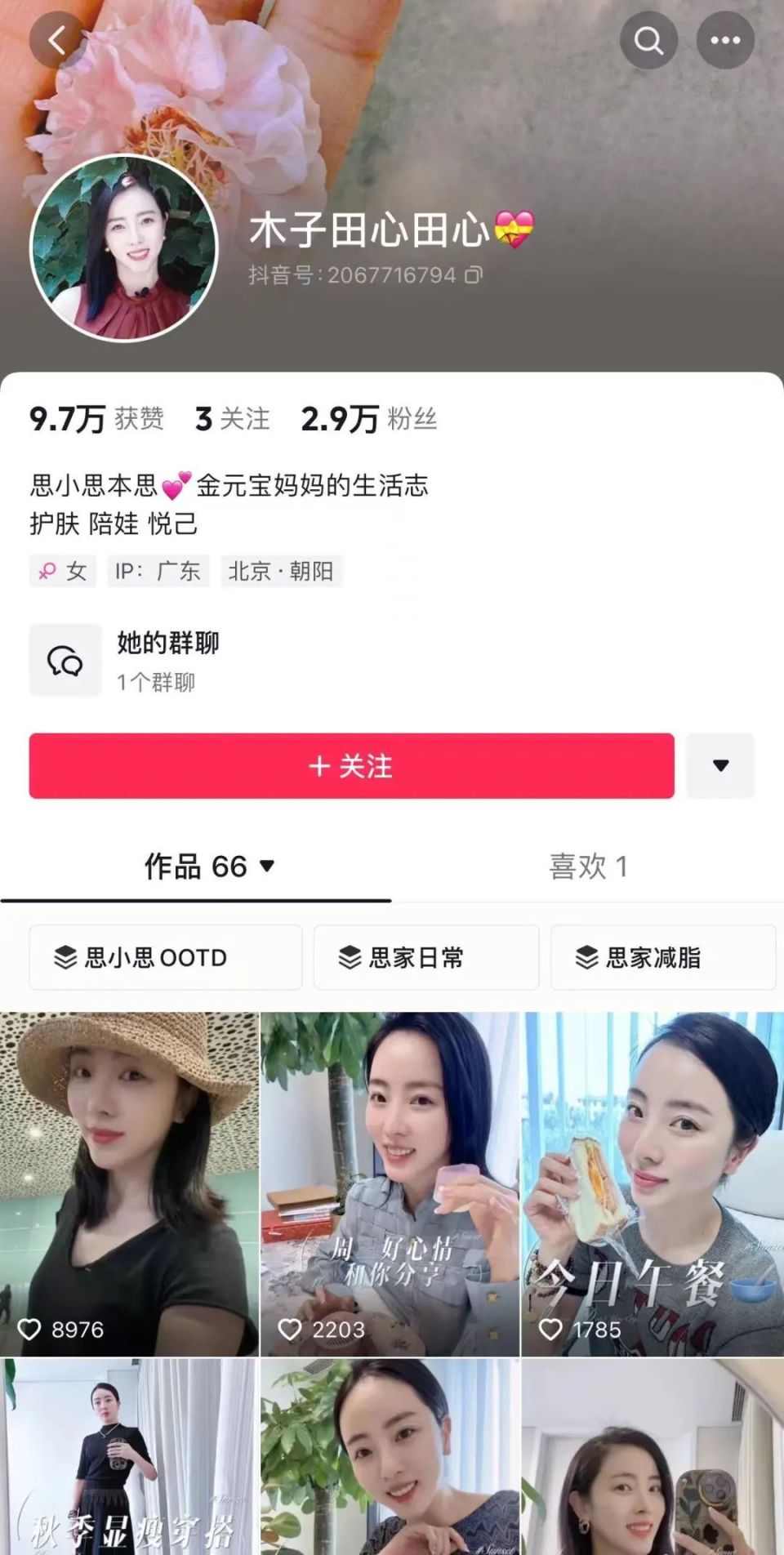
Task: Expand the sort dropdown next to 作品 66
Action: [x=265, y=868]
